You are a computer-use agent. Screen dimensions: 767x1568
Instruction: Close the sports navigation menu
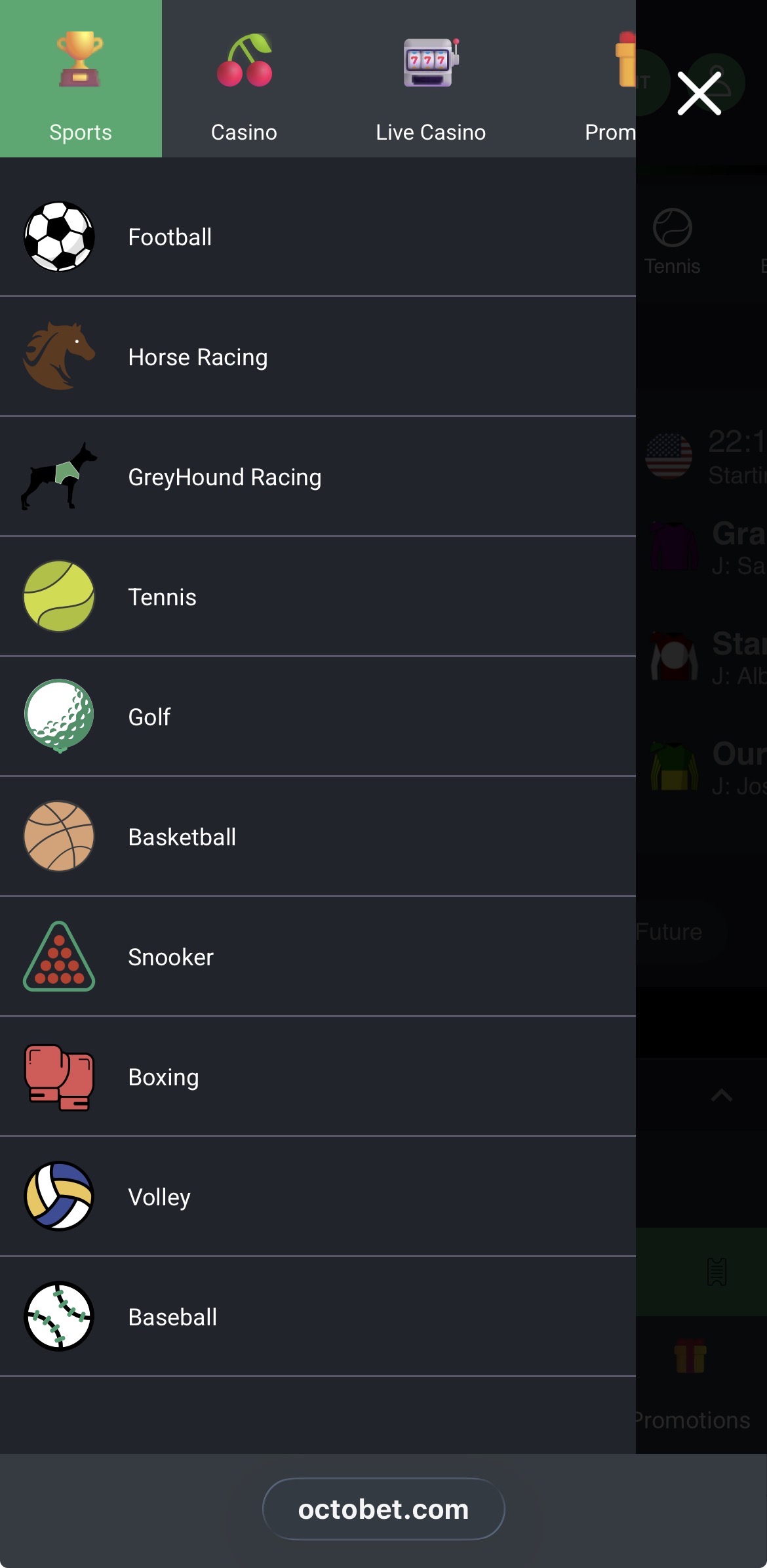pyautogui.click(x=700, y=94)
